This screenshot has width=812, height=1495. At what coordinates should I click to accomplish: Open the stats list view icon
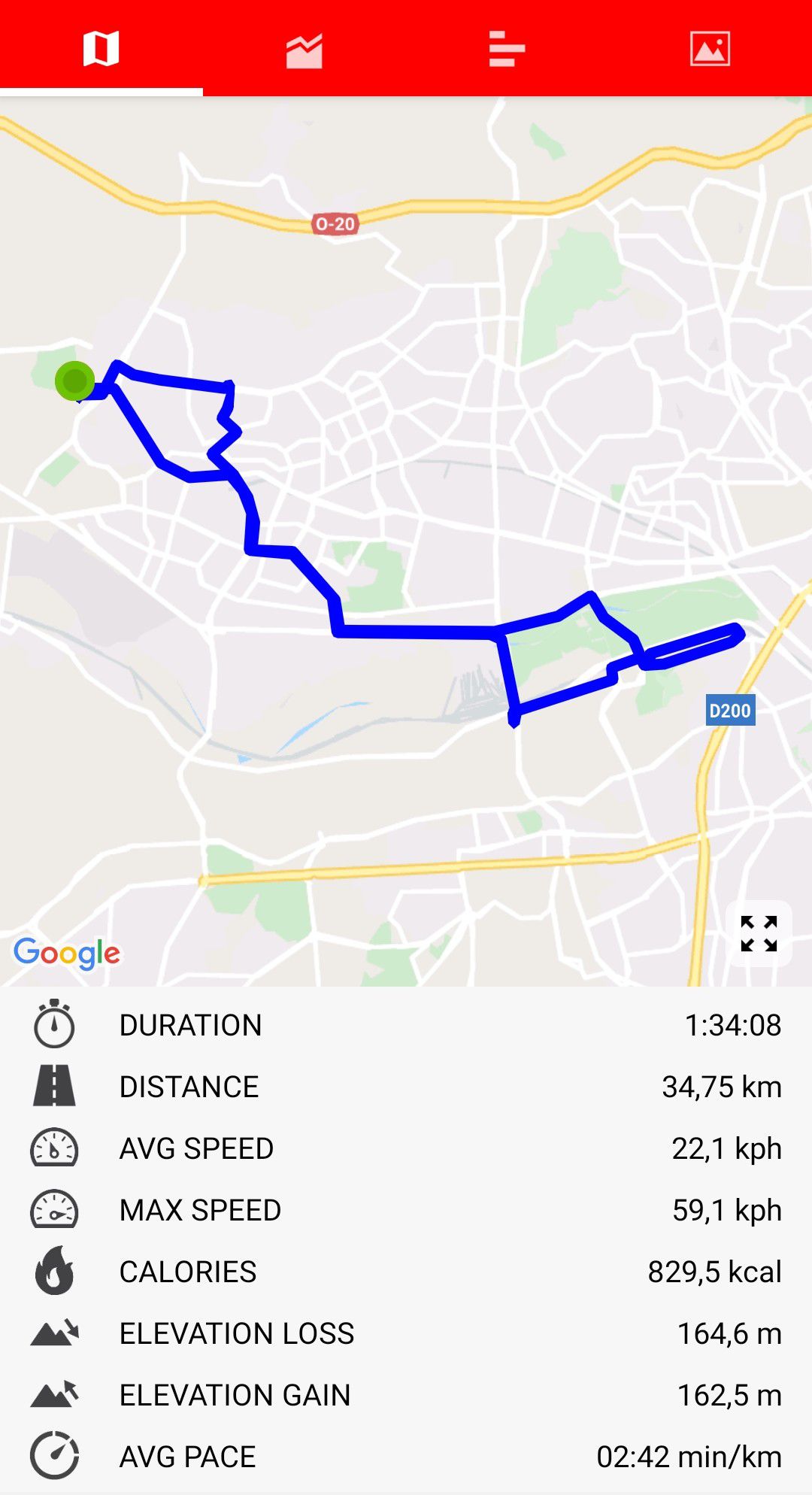click(x=505, y=48)
